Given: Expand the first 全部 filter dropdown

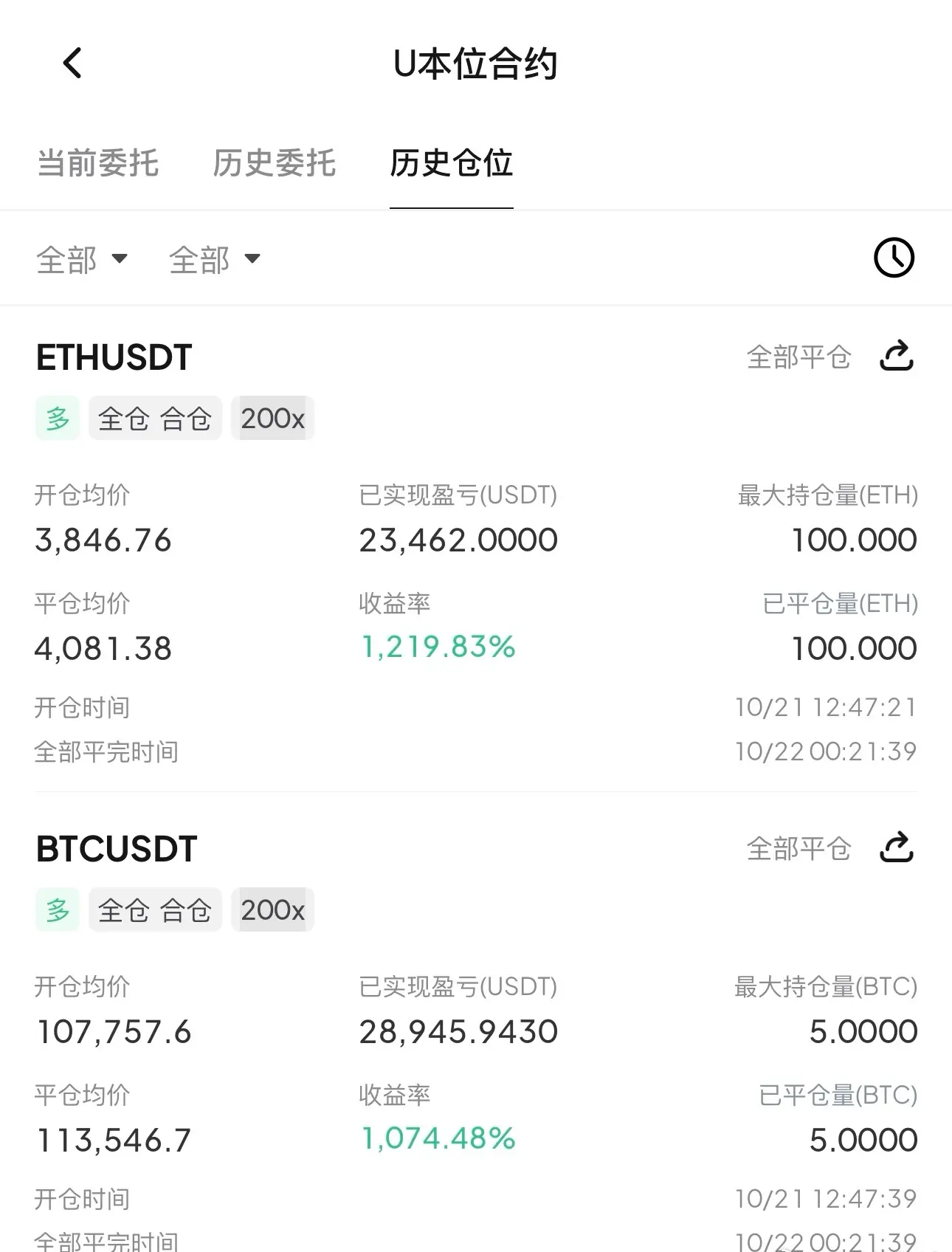Looking at the screenshot, I should [x=82, y=259].
